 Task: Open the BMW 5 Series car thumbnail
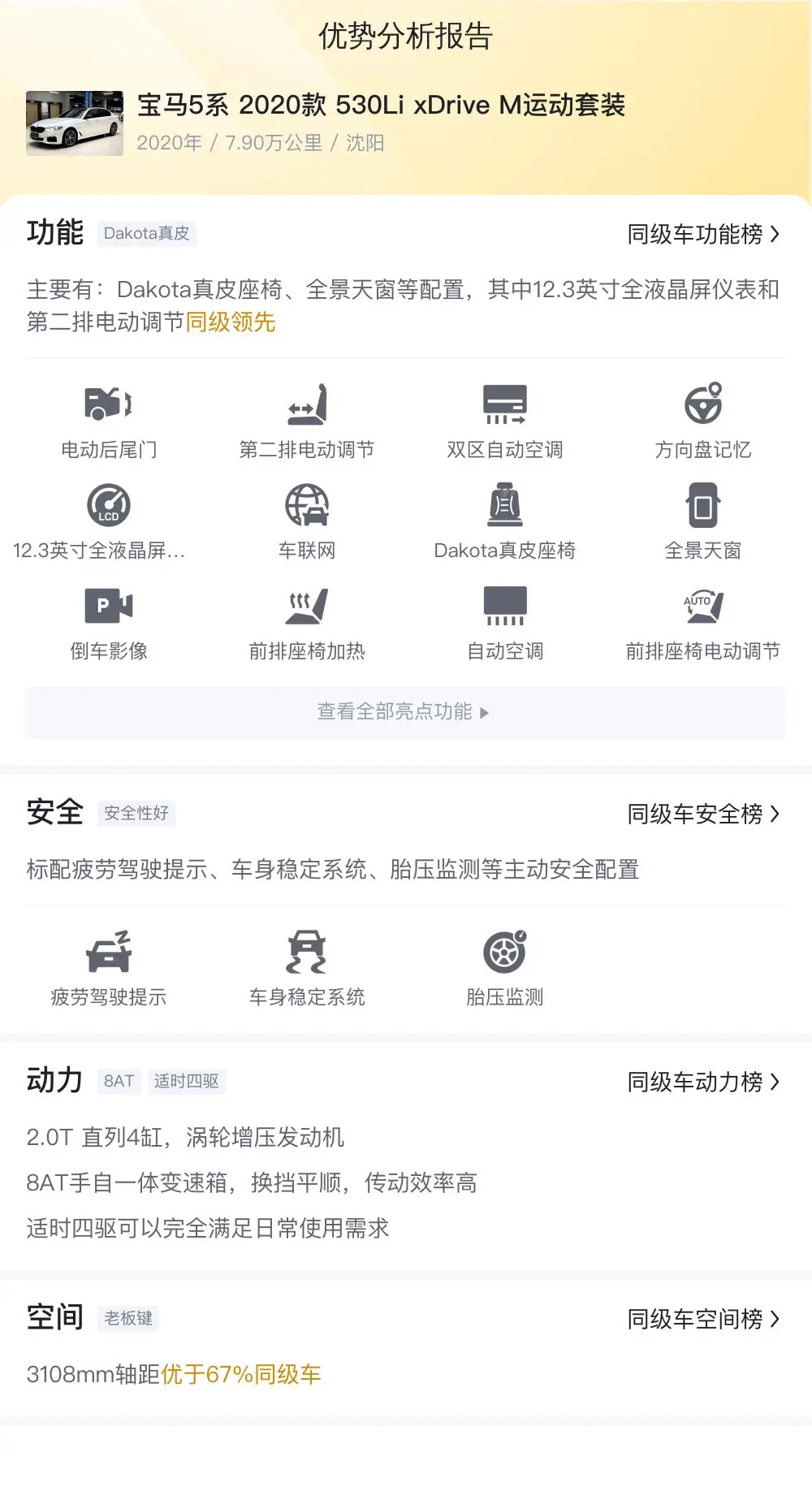75,123
